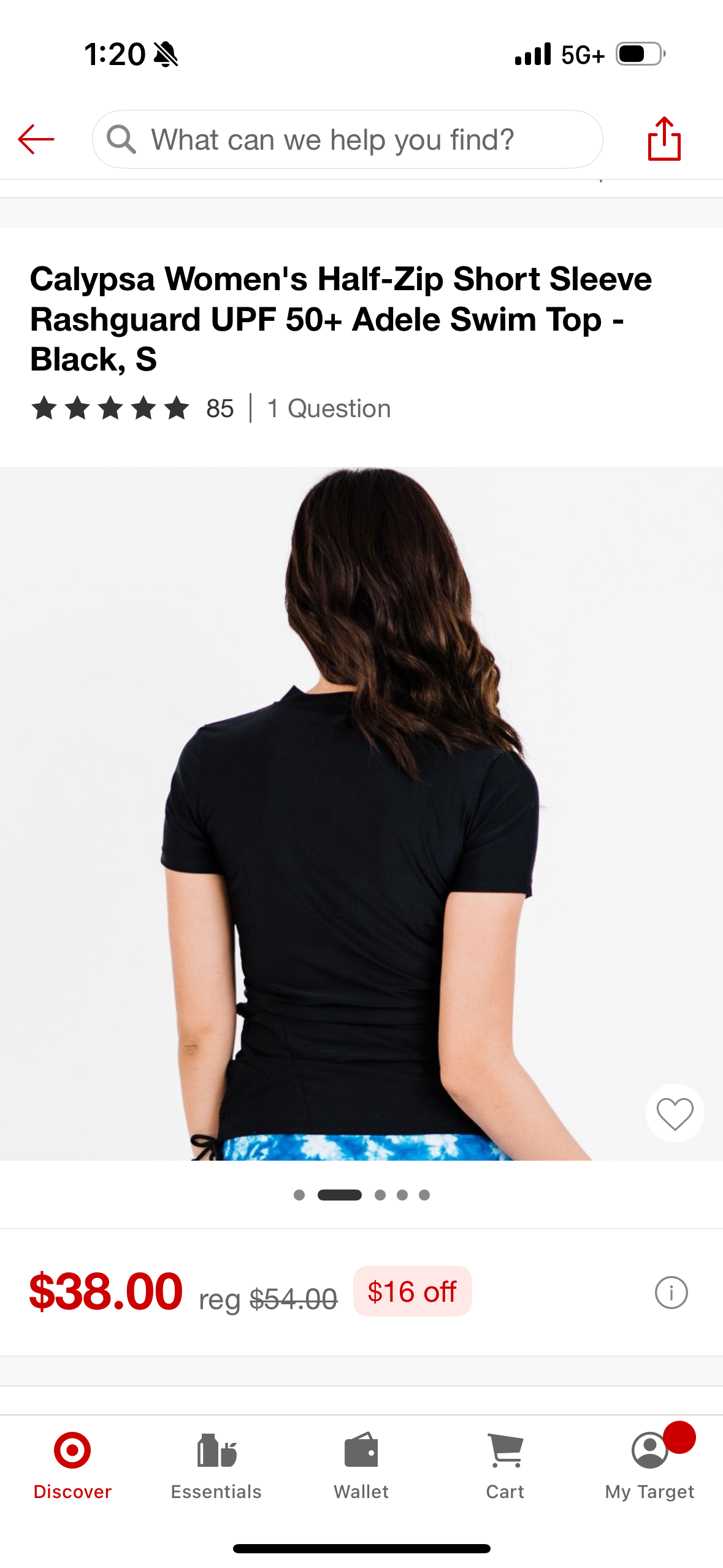Switch to My Target tab
723x1568 pixels.
click(x=649, y=1466)
